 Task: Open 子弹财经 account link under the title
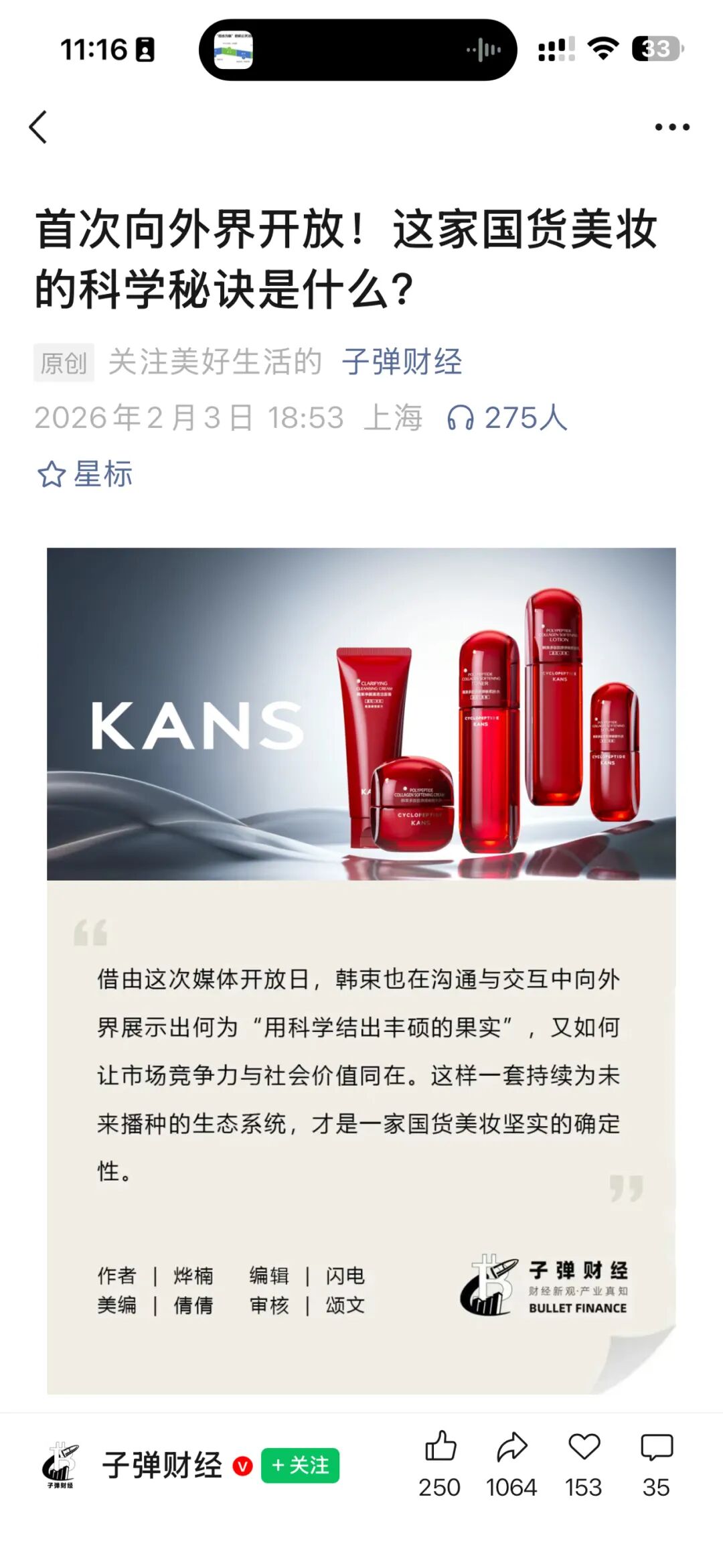(402, 362)
